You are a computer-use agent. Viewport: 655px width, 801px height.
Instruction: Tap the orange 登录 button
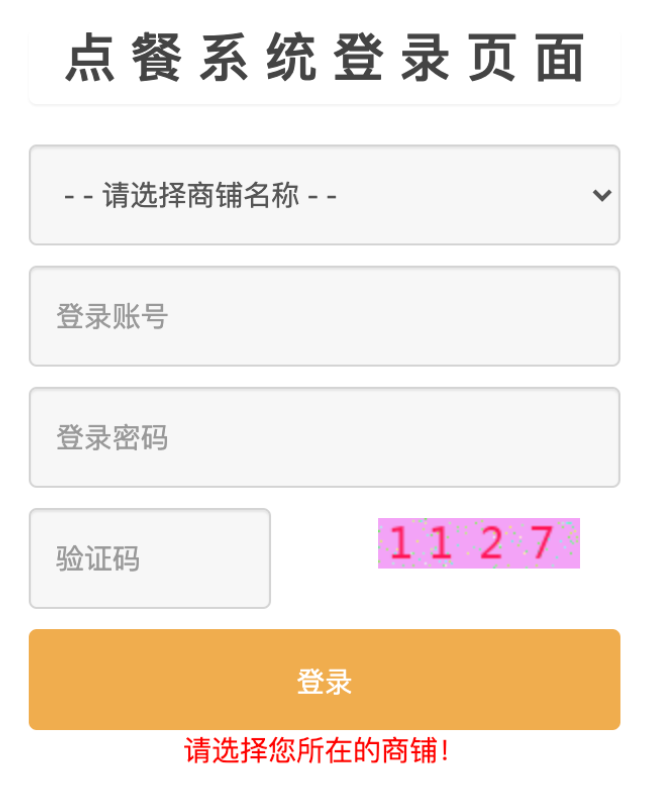point(324,680)
